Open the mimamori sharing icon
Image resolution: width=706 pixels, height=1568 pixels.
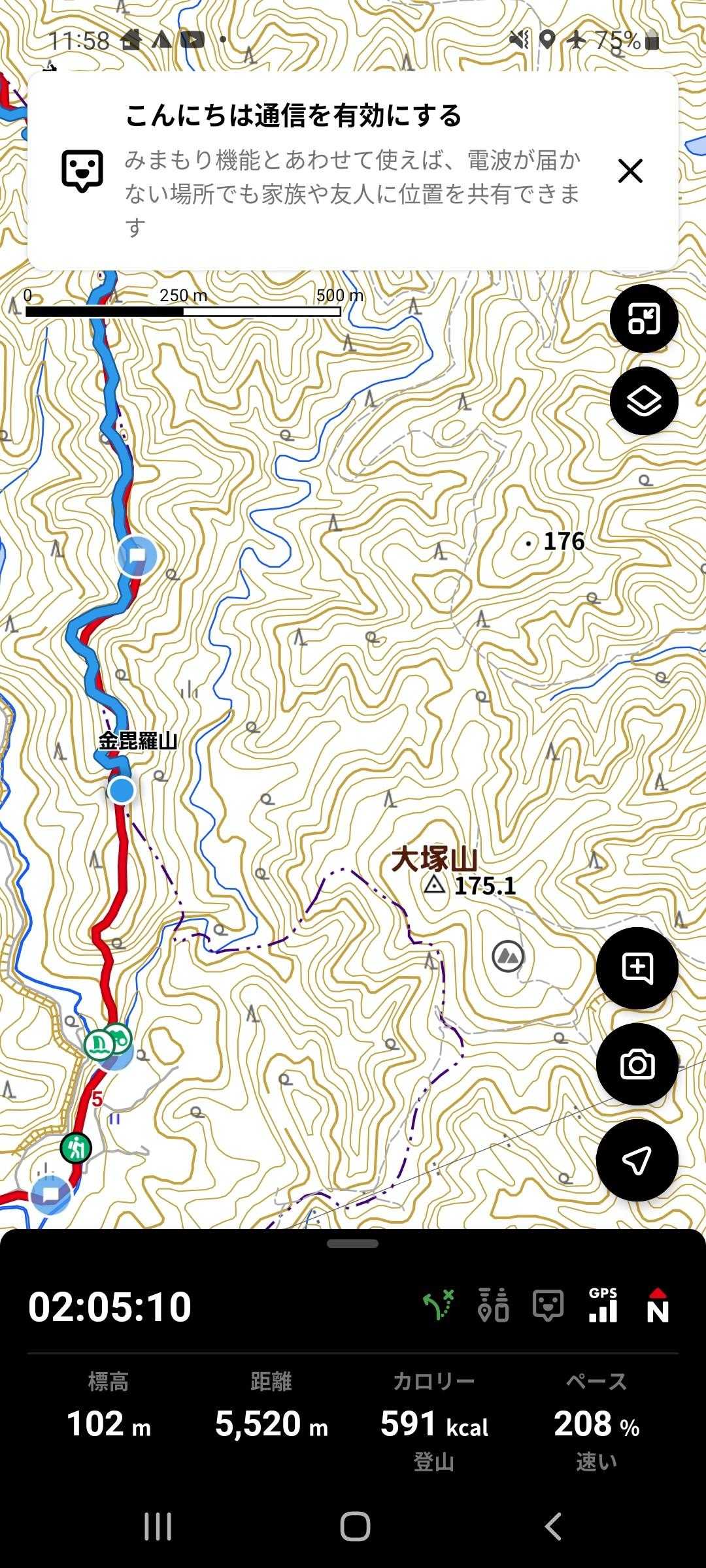pos(548,1305)
